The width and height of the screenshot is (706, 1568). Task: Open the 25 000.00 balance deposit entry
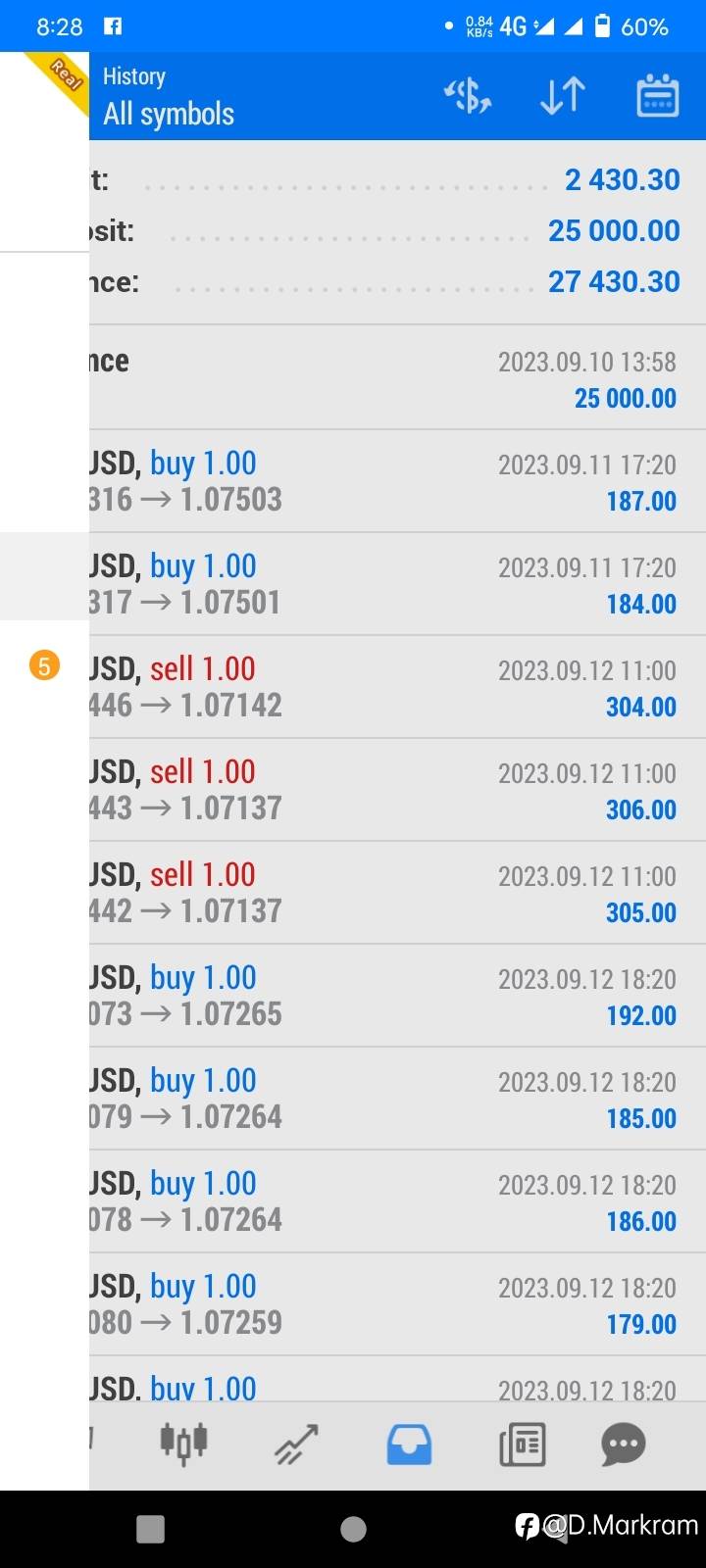392,378
